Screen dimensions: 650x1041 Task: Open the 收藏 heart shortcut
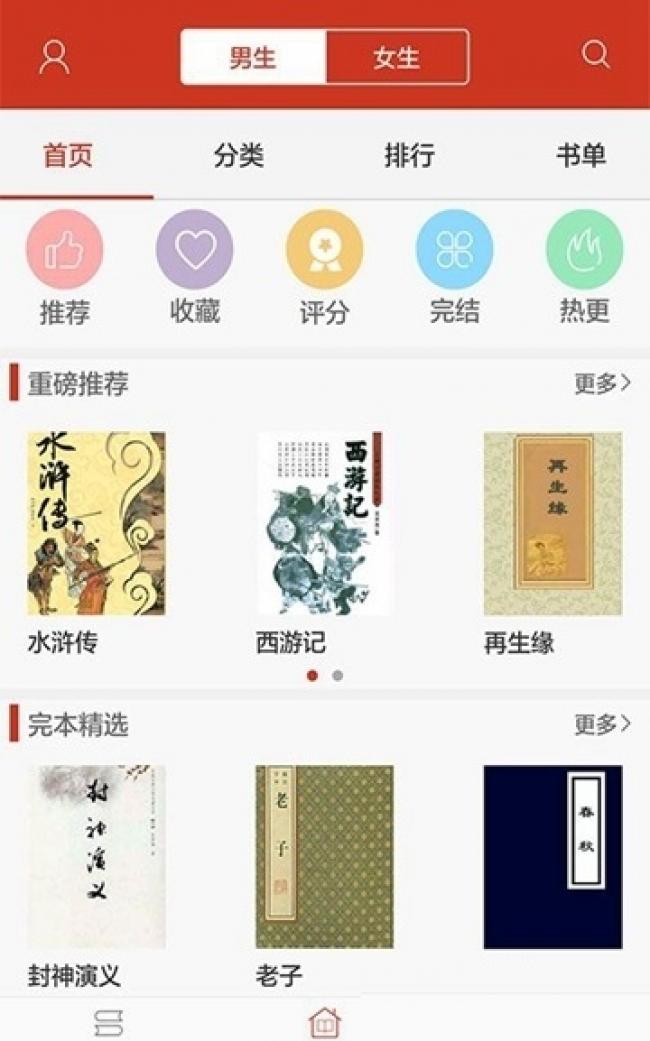[194, 250]
